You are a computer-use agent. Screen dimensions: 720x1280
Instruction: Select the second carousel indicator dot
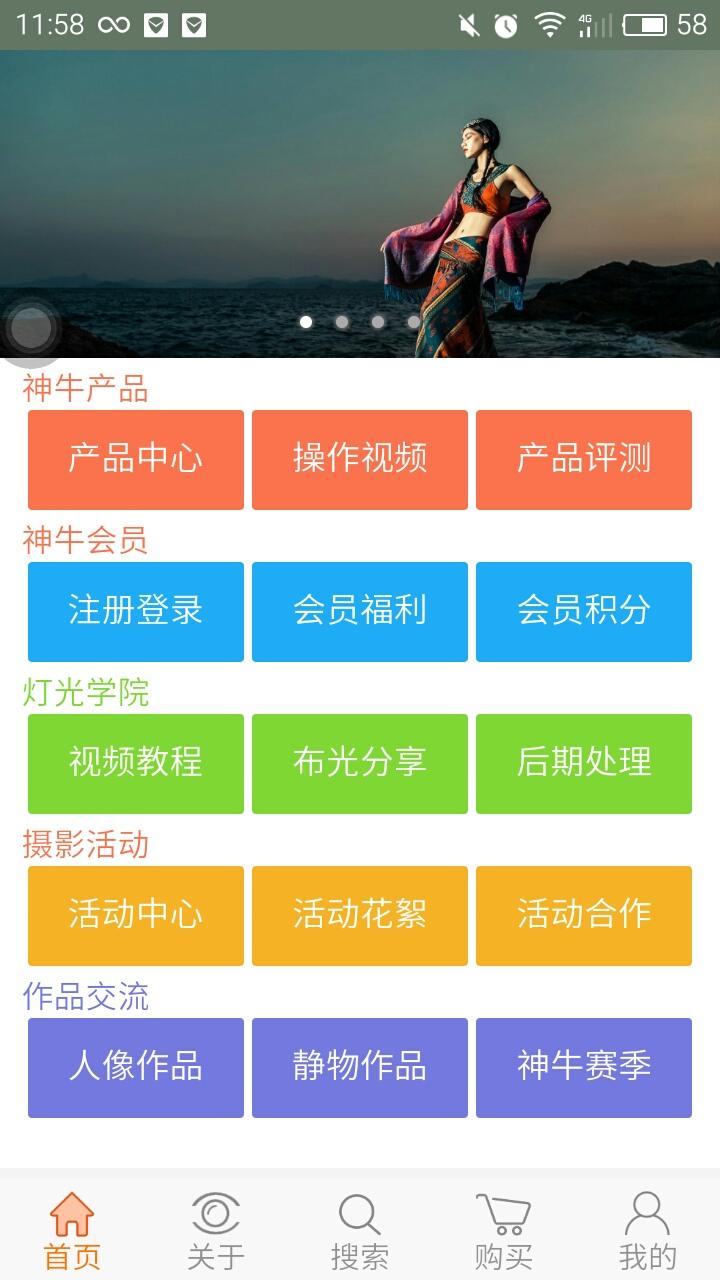coord(341,322)
